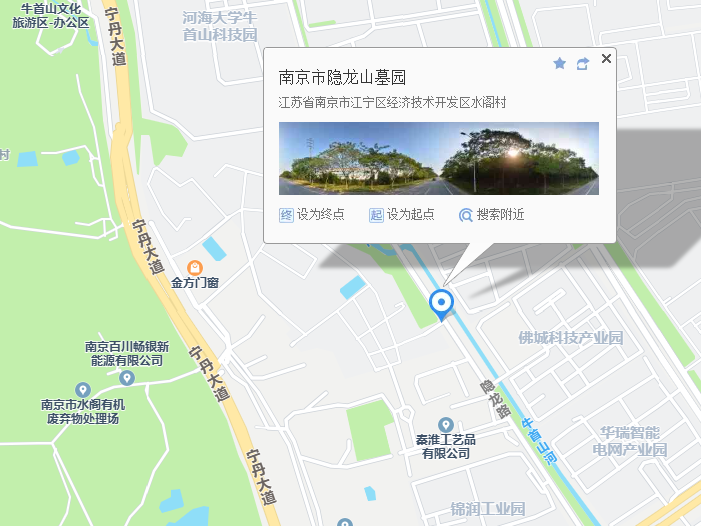Select the 秦淮工艺品有限公司 marker
The width and height of the screenshot is (701, 526).
[x=446, y=425]
